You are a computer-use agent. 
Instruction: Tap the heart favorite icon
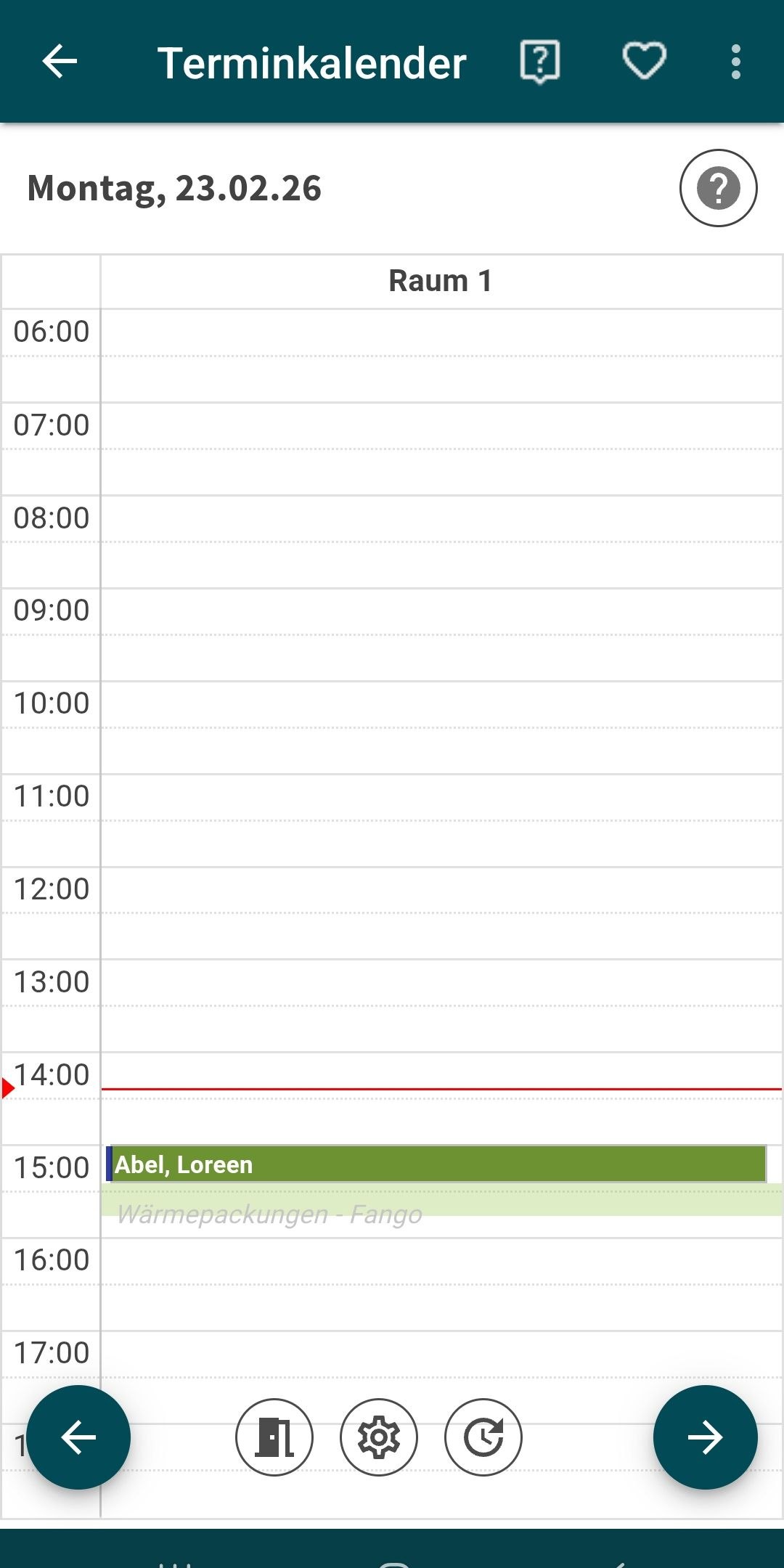[x=644, y=62]
